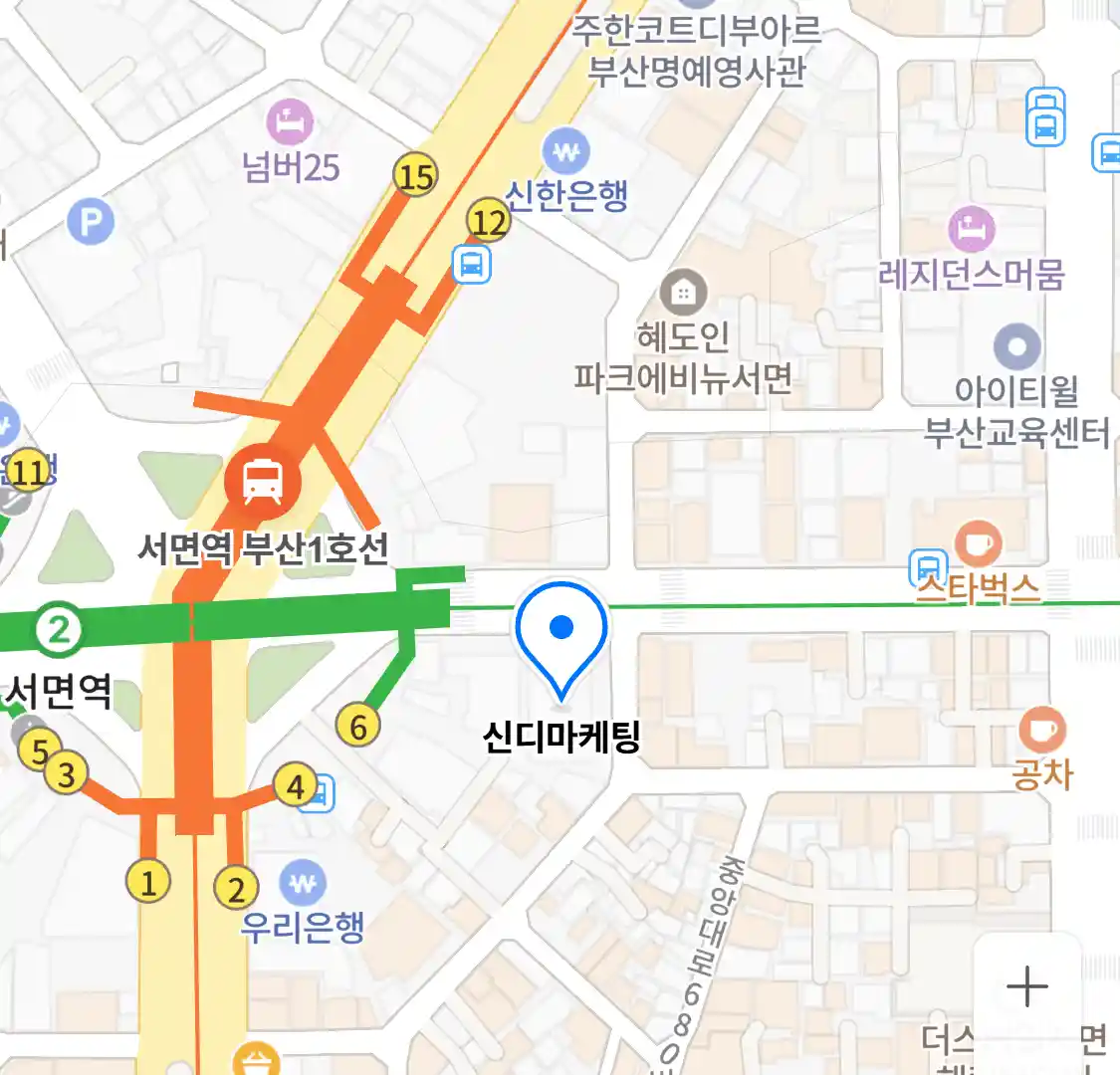
Task: Tap the 넘버25 hotel marker
Action: pos(291,123)
